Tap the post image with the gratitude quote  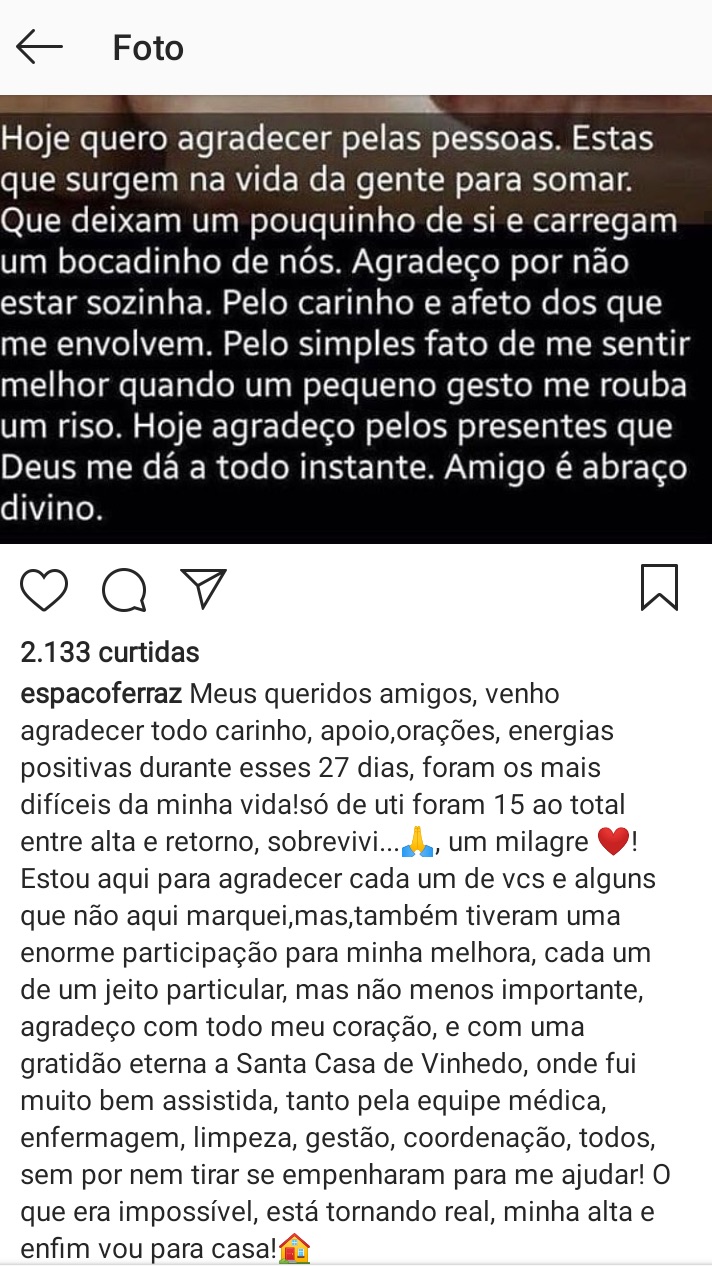click(x=356, y=320)
